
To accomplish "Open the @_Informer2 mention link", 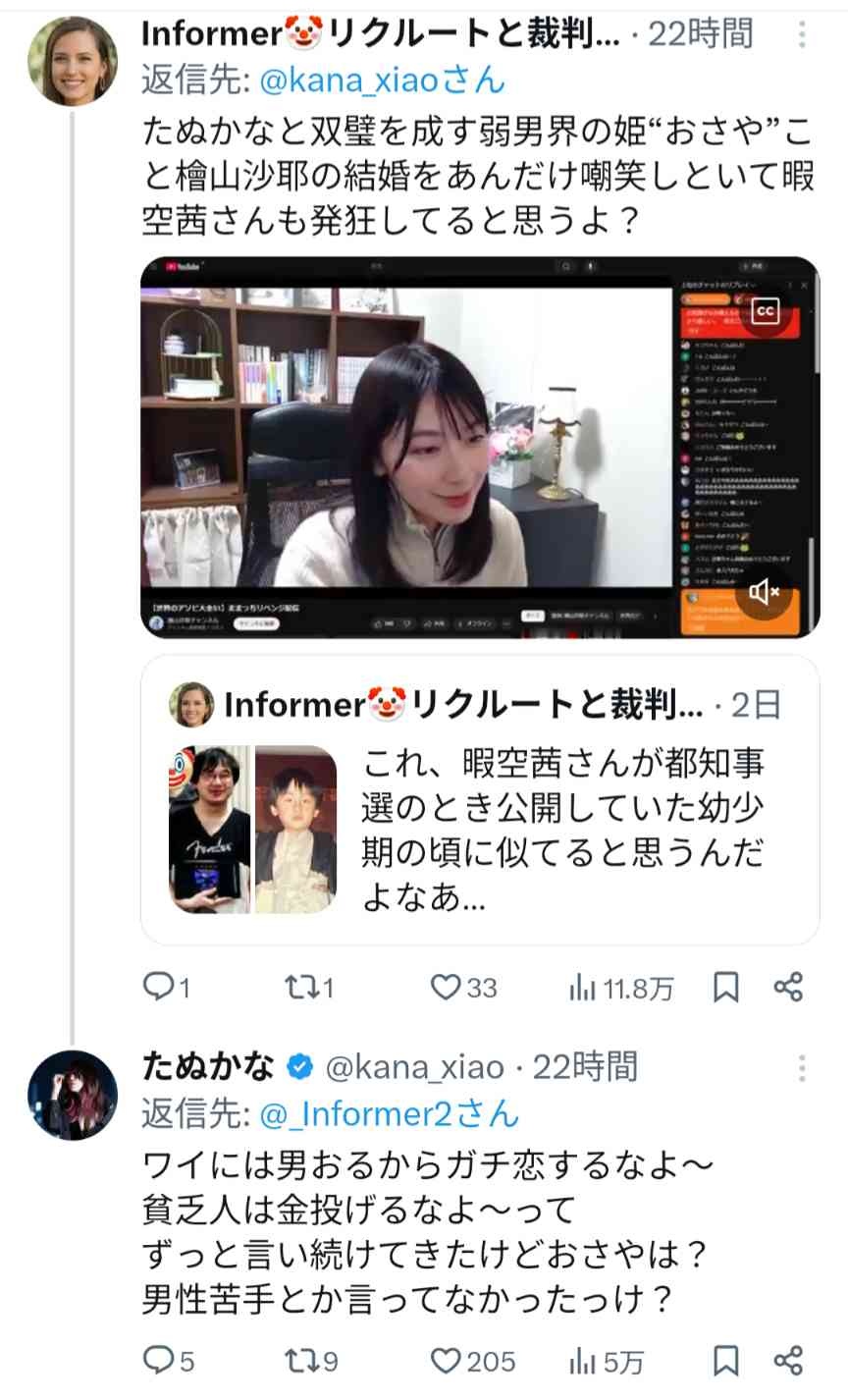I will pyautogui.click(x=389, y=1113).
